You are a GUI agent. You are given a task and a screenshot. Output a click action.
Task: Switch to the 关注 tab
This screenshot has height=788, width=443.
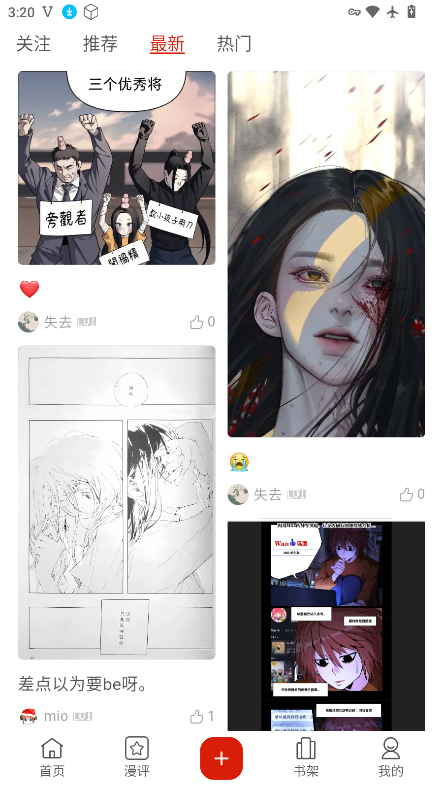(x=34, y=44)
